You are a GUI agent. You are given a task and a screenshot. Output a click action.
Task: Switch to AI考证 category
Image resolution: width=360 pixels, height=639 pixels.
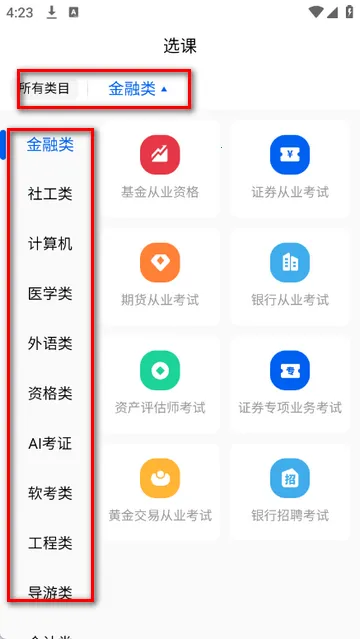50,443
